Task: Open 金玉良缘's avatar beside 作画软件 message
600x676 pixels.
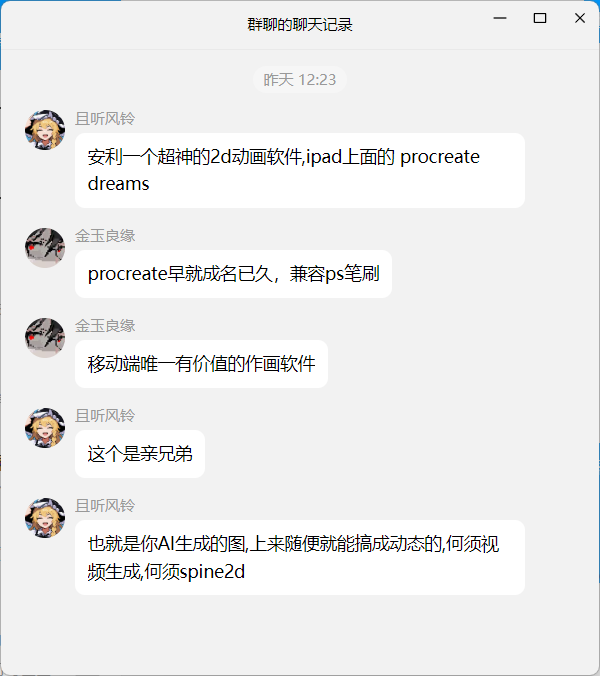Action: [45, 337]
